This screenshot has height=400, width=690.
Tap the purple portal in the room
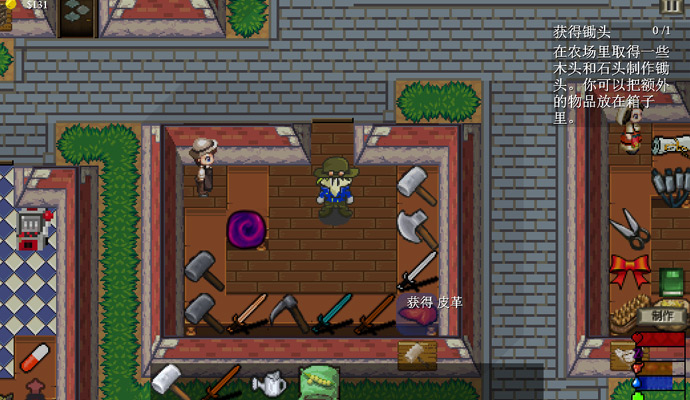245,229
